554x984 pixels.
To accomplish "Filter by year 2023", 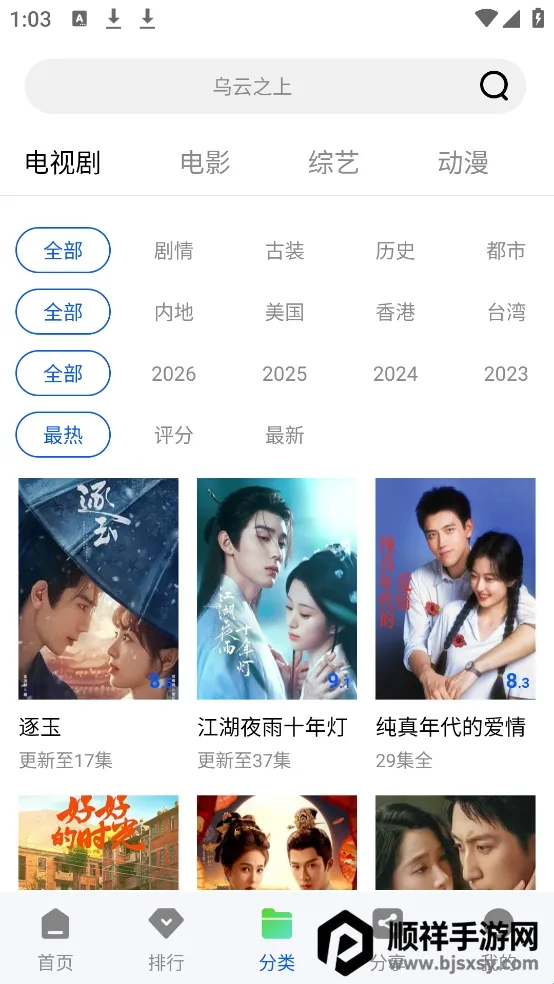I will pos(506,373).
